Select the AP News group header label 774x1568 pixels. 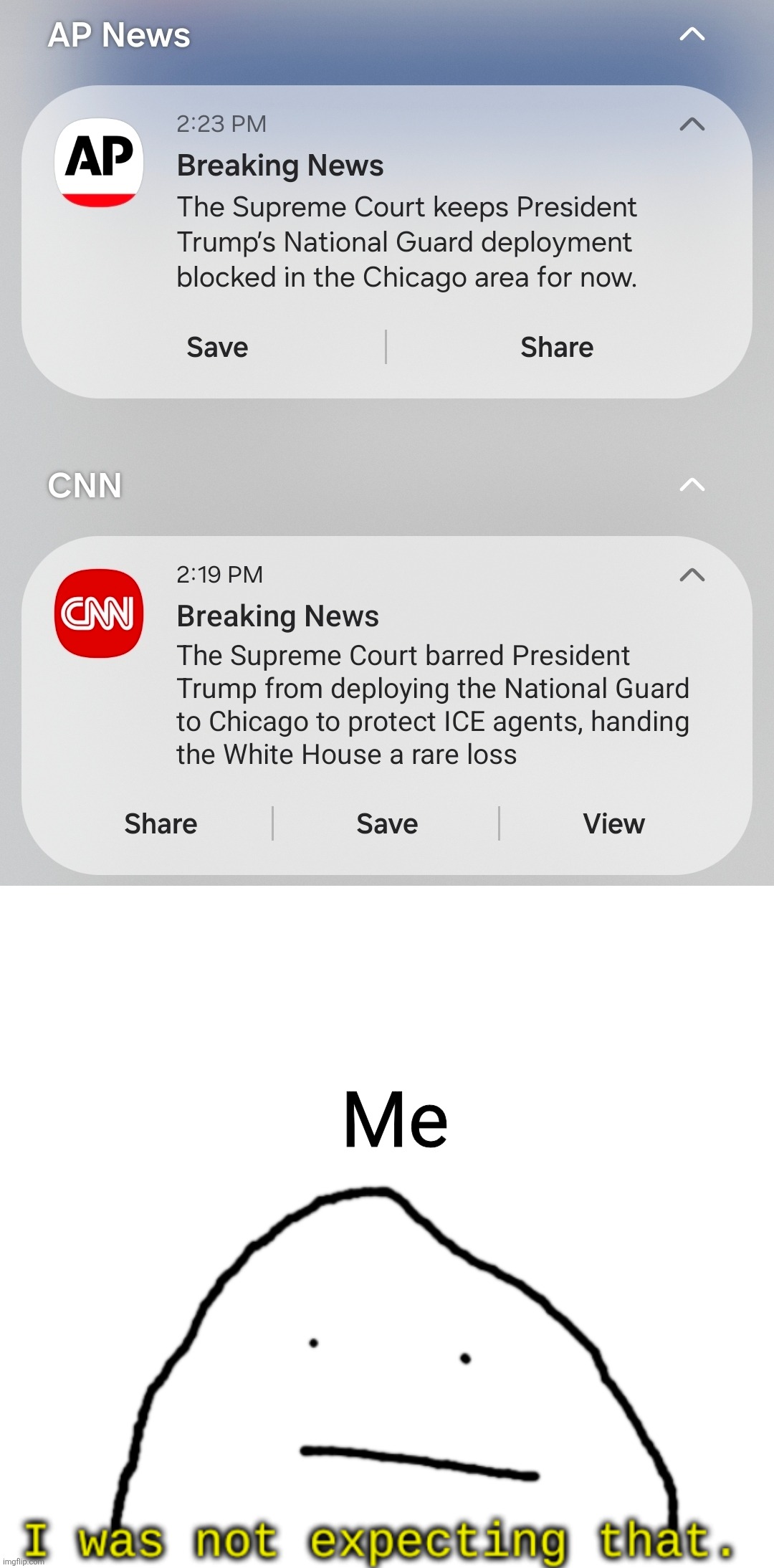[x=118, y=34]
